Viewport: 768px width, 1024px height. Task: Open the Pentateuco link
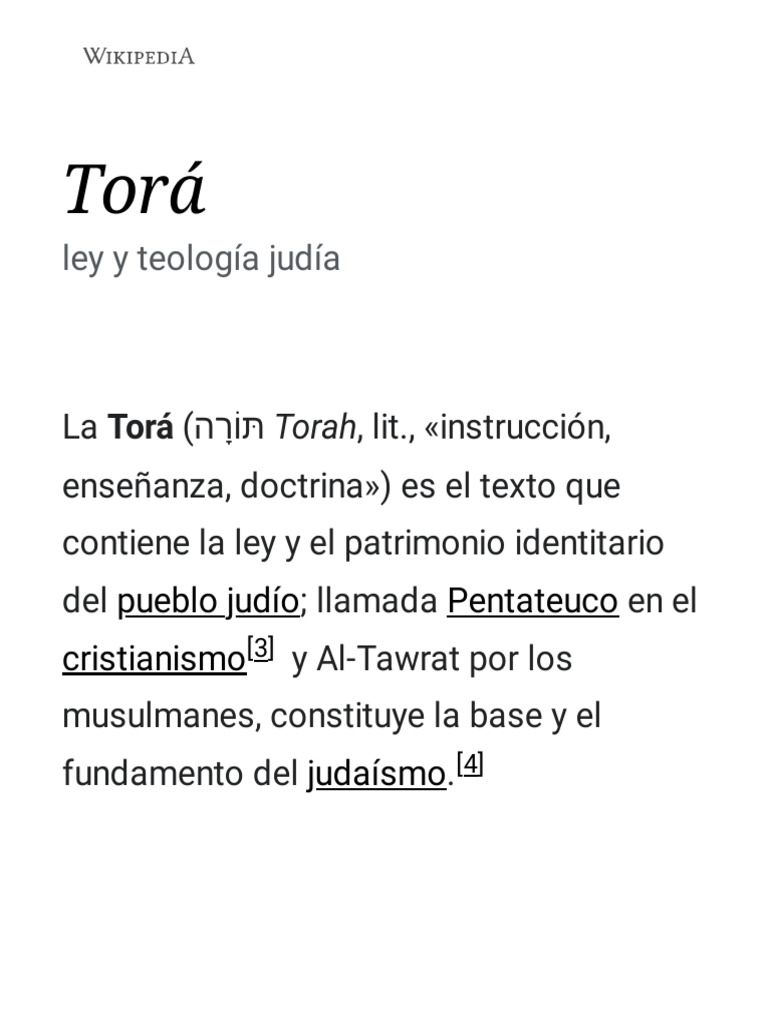pos(533,601)
